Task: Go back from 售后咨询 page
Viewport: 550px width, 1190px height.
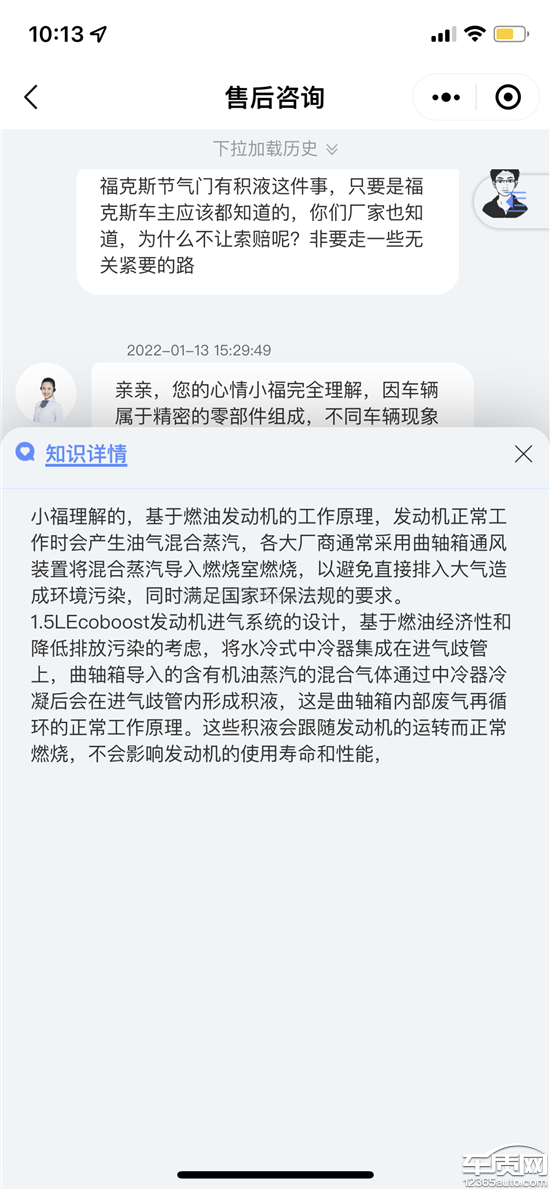Action: click(31, 97)
